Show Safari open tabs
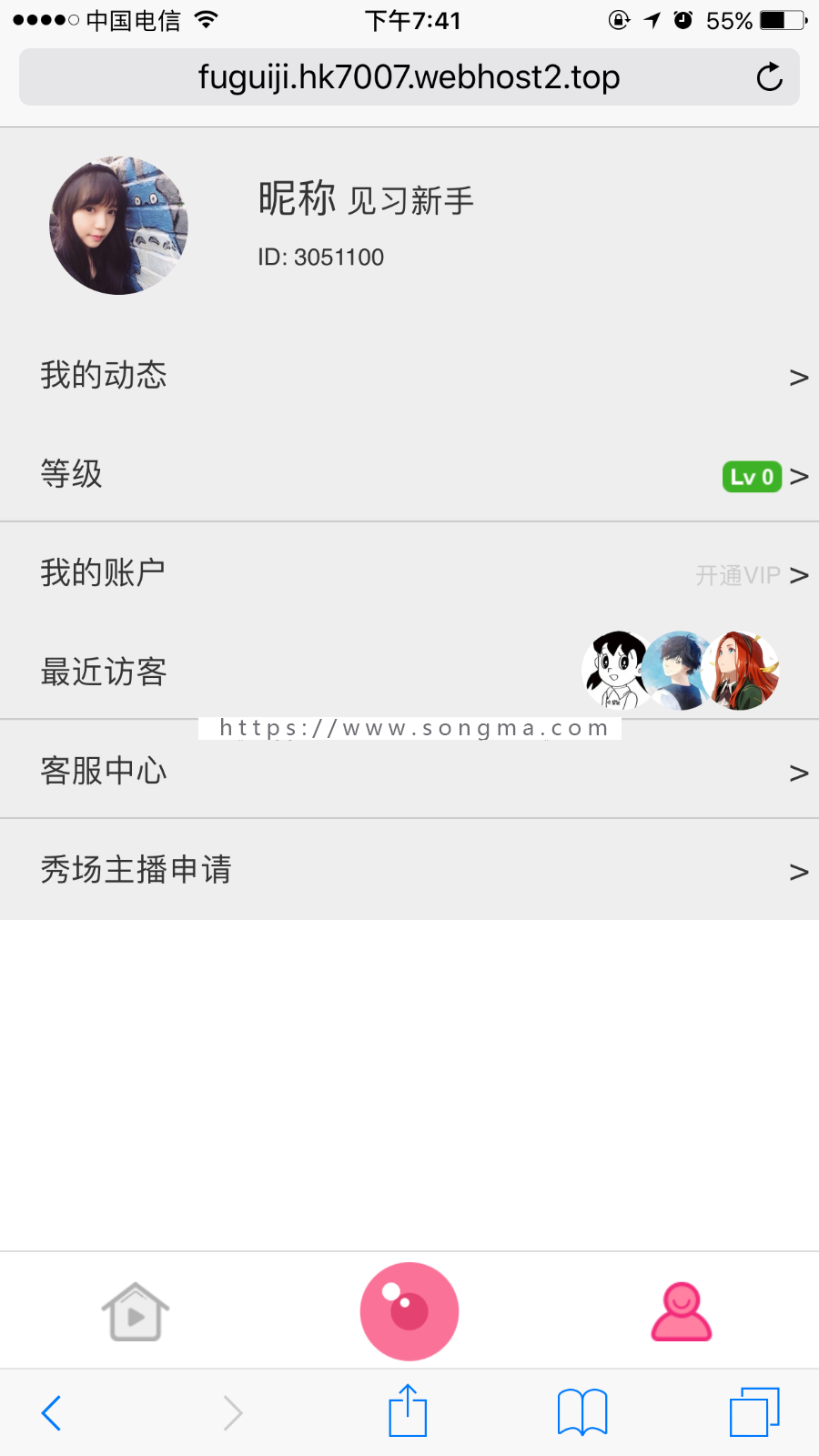The image size is (819, 1456). 754,1412
